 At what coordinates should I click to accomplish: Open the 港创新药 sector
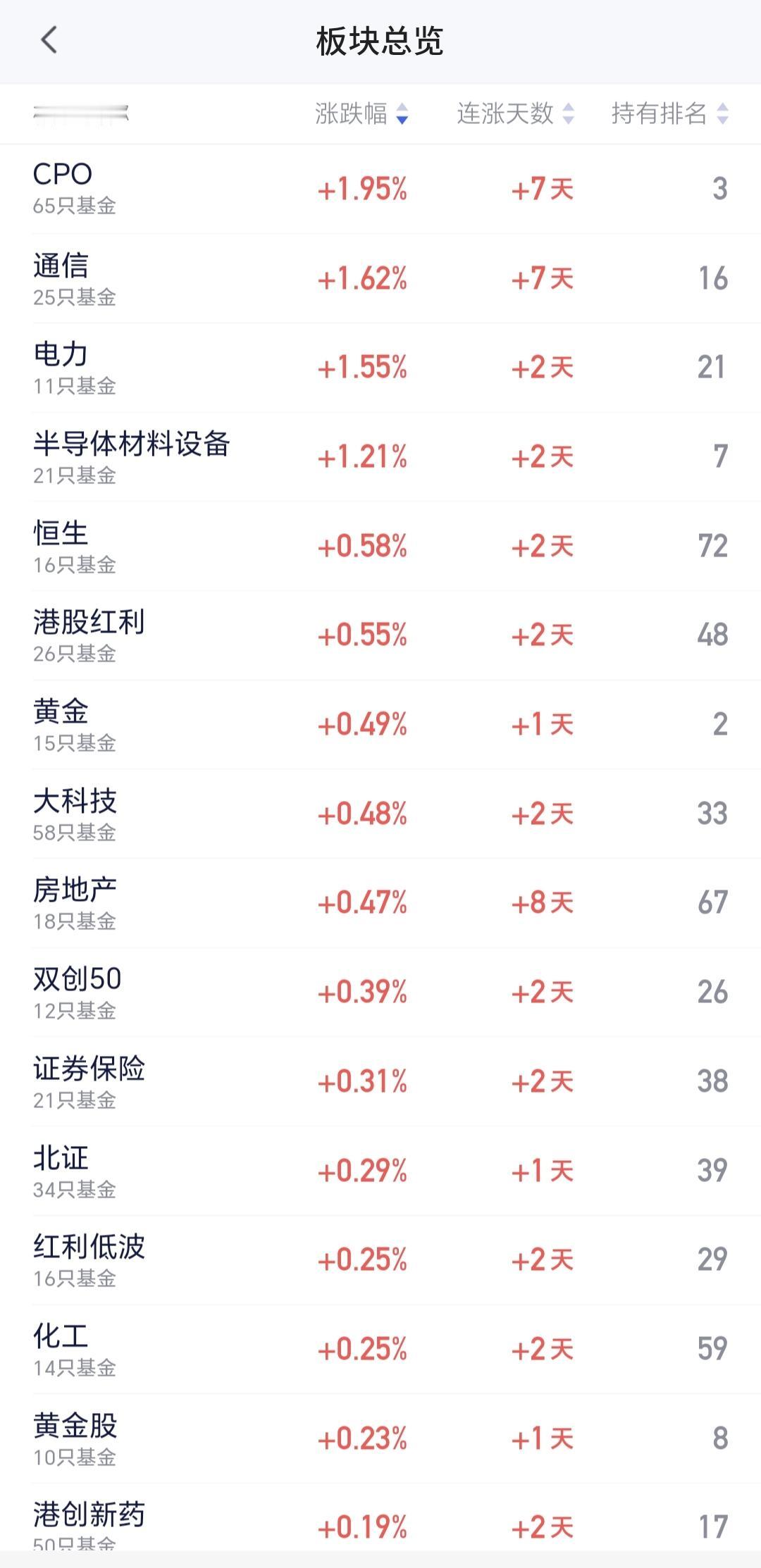(x=380, y=1517)
